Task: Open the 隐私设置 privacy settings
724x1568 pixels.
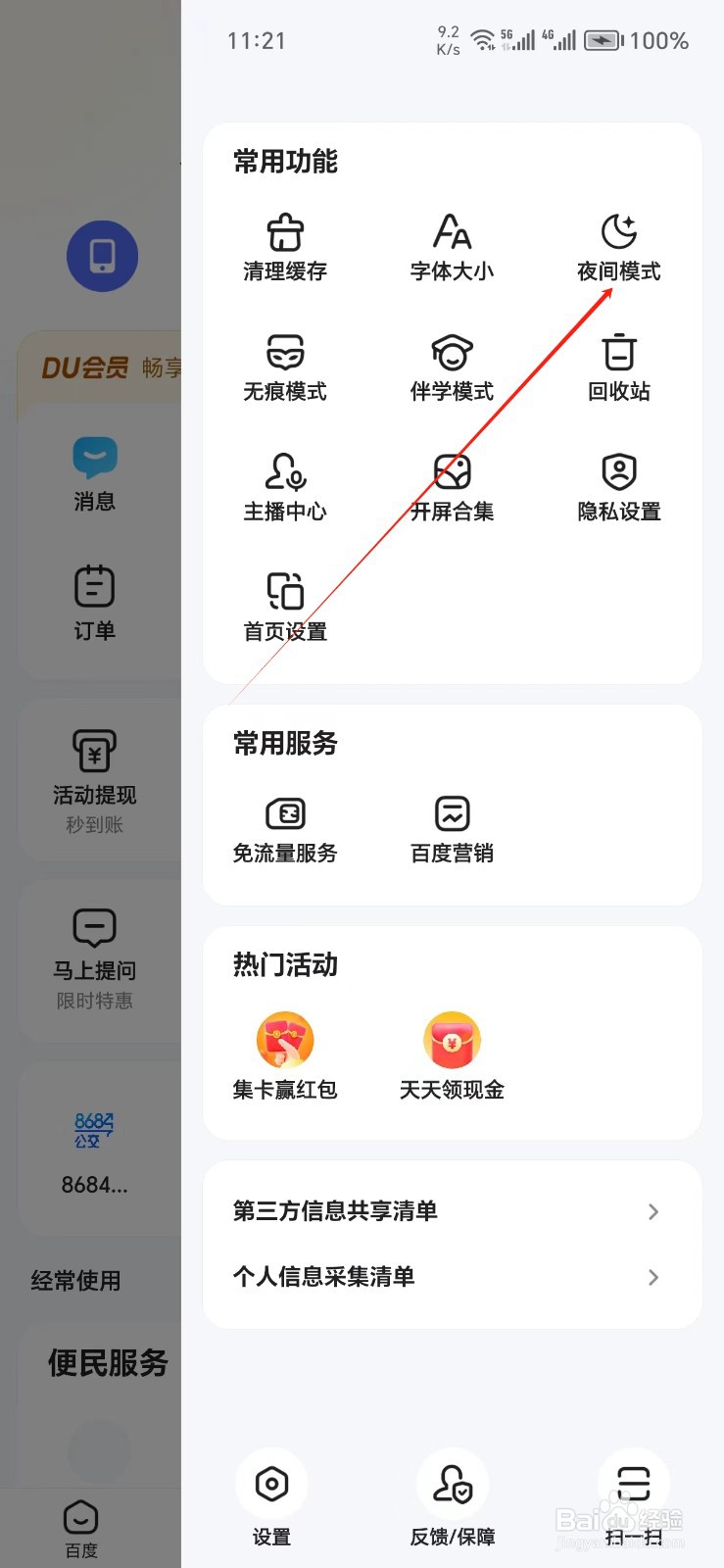Action: (617, 490)
